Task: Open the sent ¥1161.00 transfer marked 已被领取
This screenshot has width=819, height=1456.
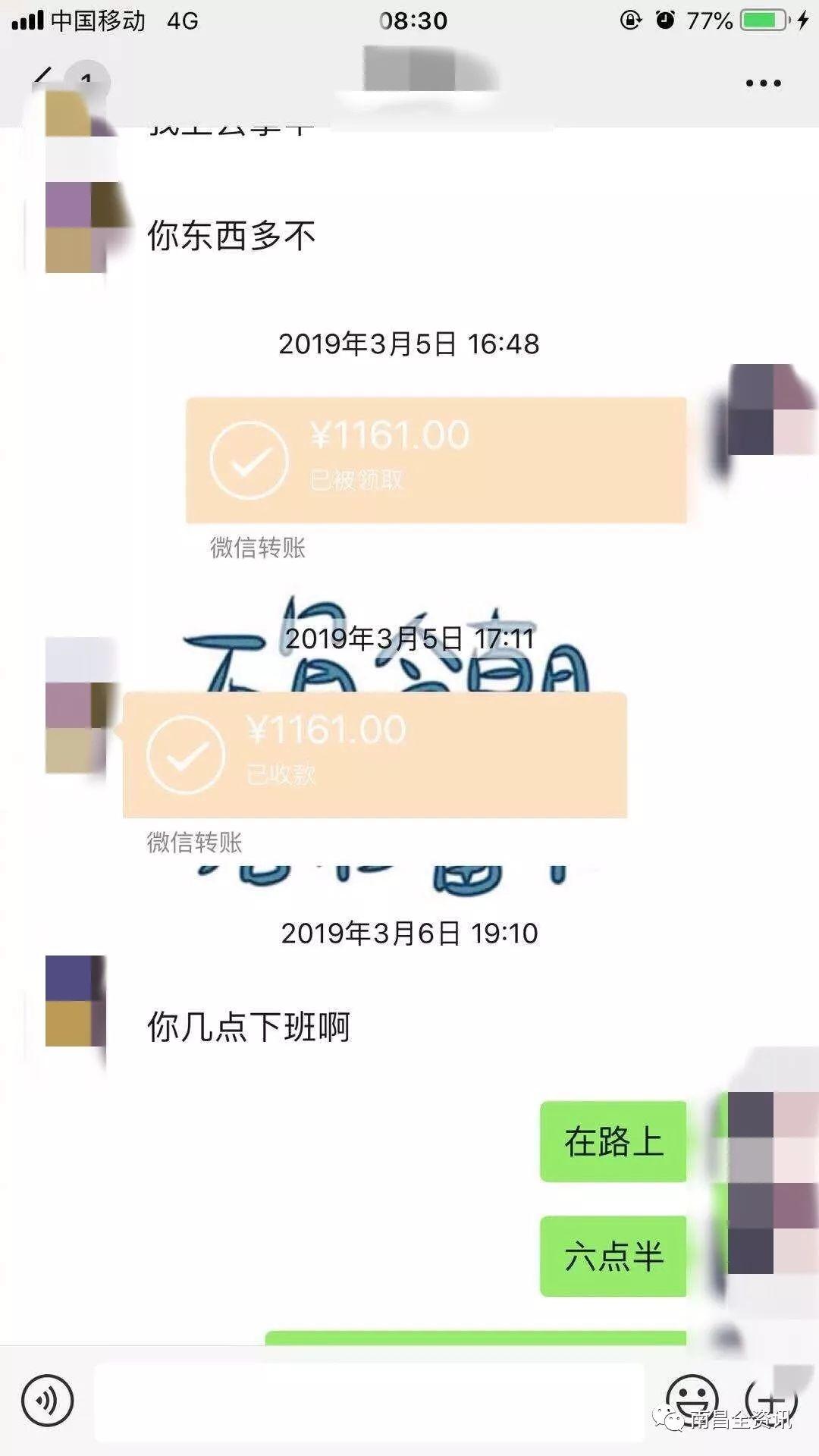Action: 436,460
